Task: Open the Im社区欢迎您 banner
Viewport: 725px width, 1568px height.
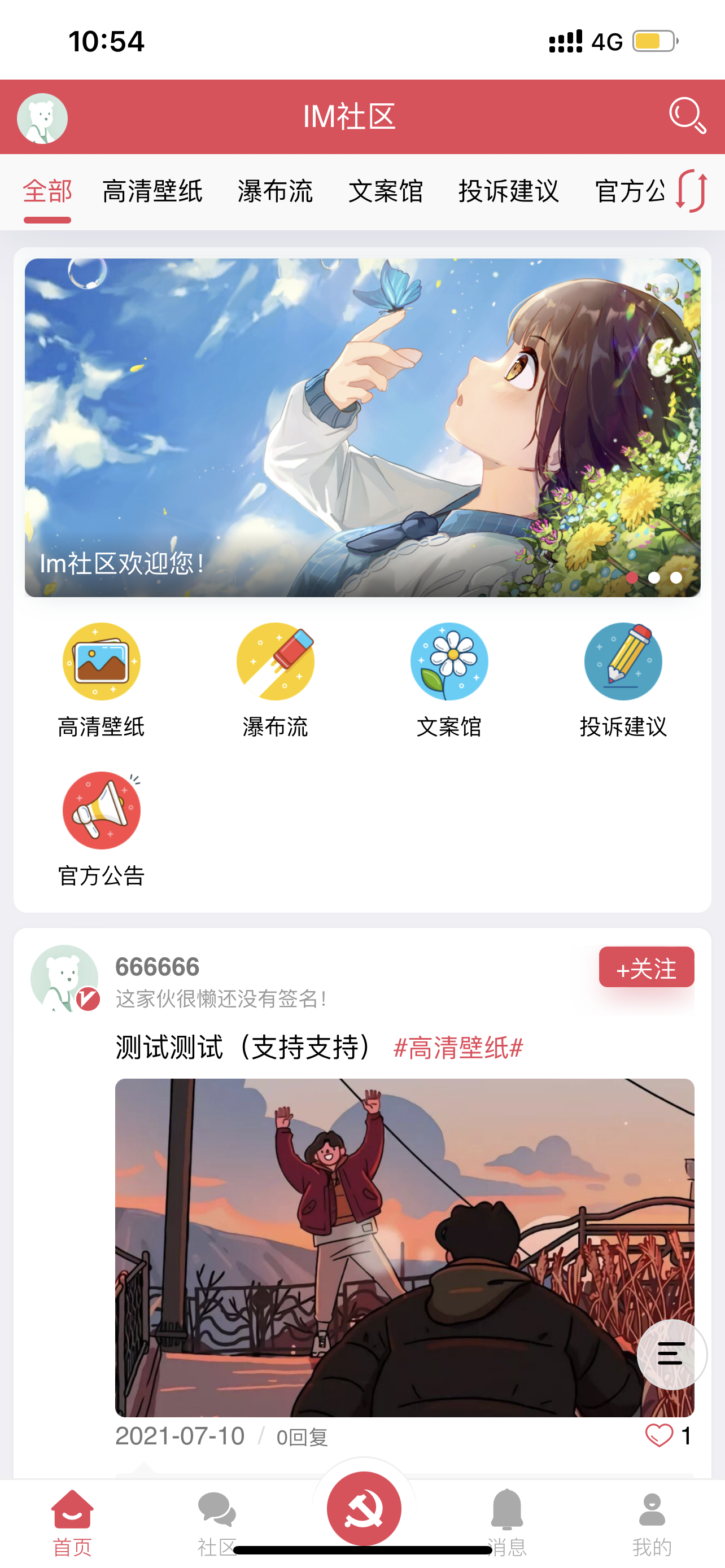Action: pyautogui.click(x=362, y=427)
